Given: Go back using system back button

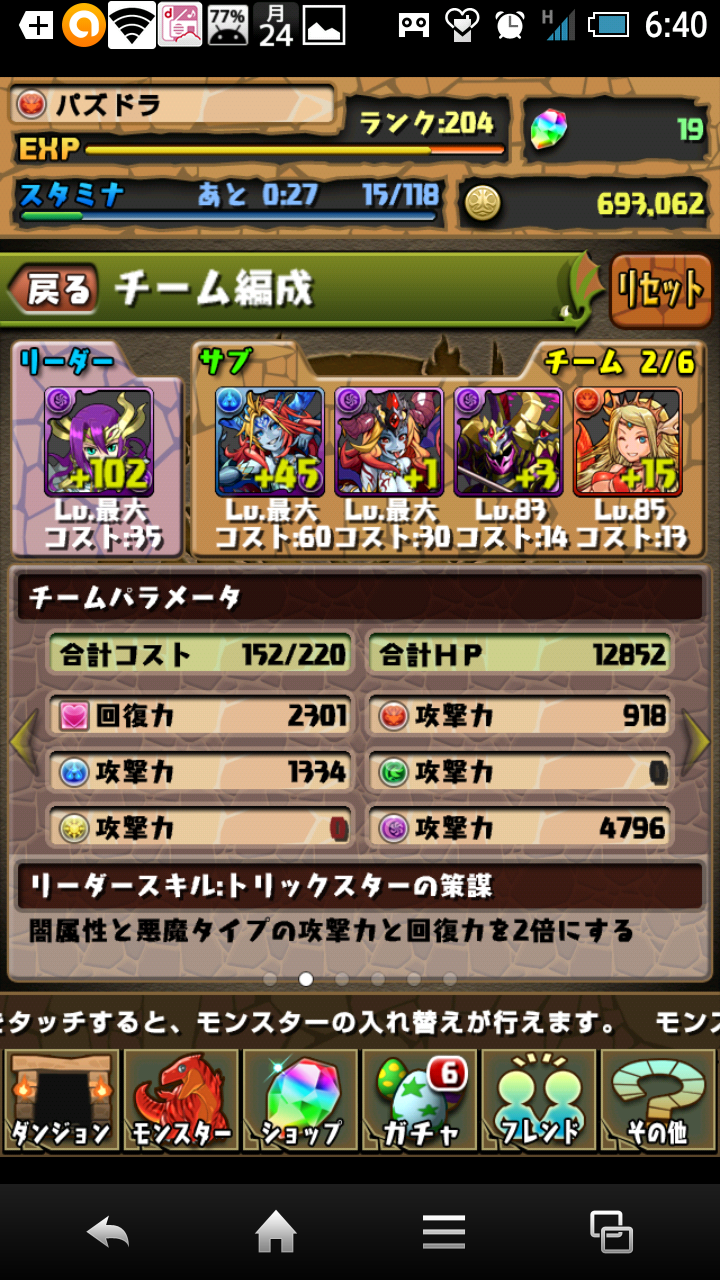Looking at the screenshot, I should click(108, 1232).
